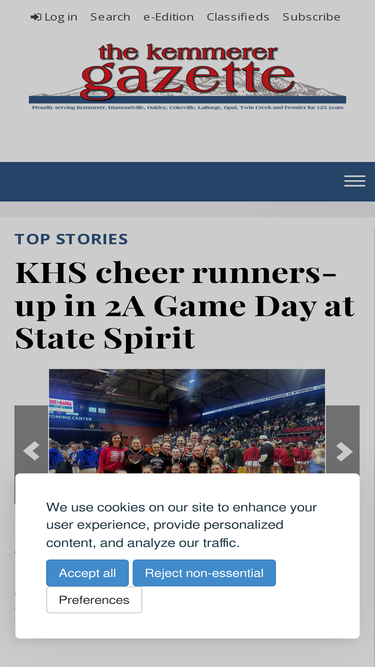This screenshot has width=375, height=667.
Task: Tap the Subscribe link
Action: pos(311,17)
